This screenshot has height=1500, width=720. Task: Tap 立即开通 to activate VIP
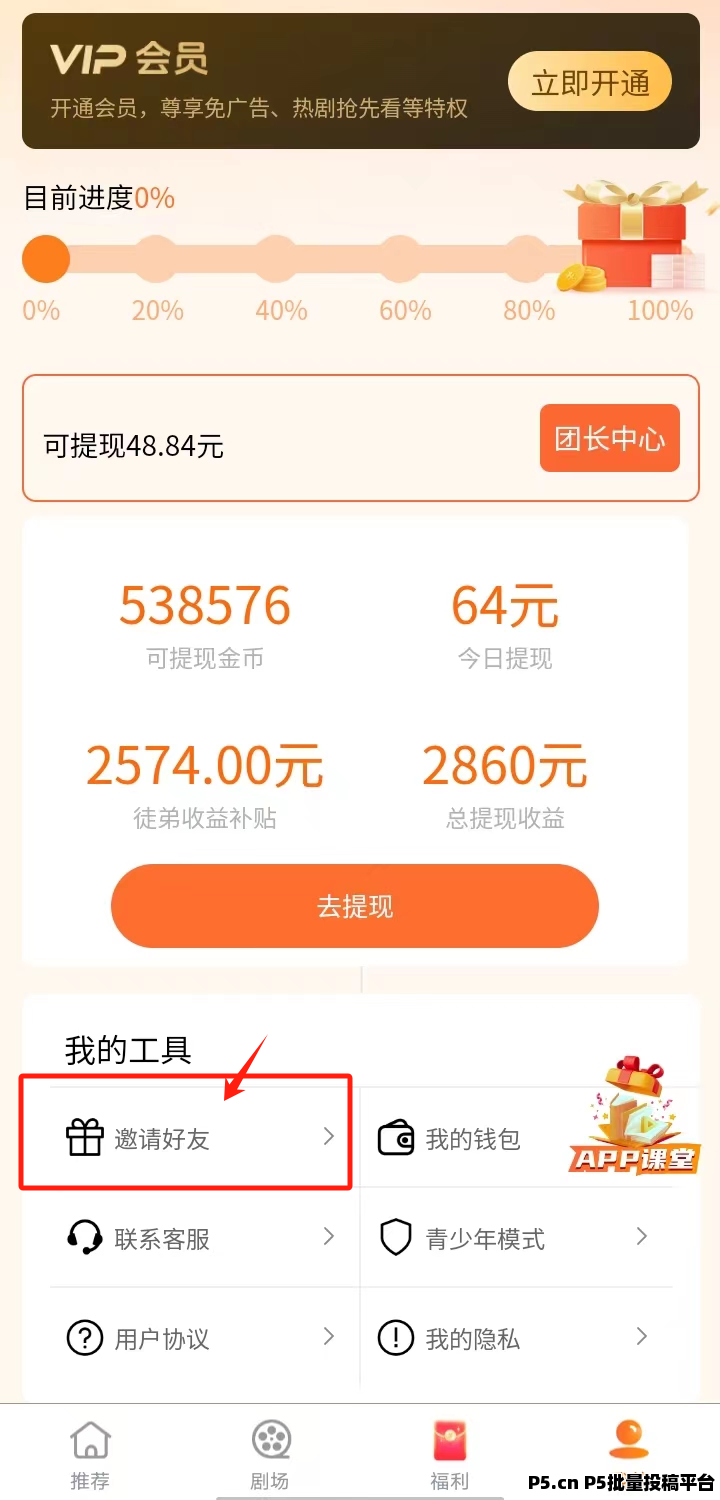[590, 81]
